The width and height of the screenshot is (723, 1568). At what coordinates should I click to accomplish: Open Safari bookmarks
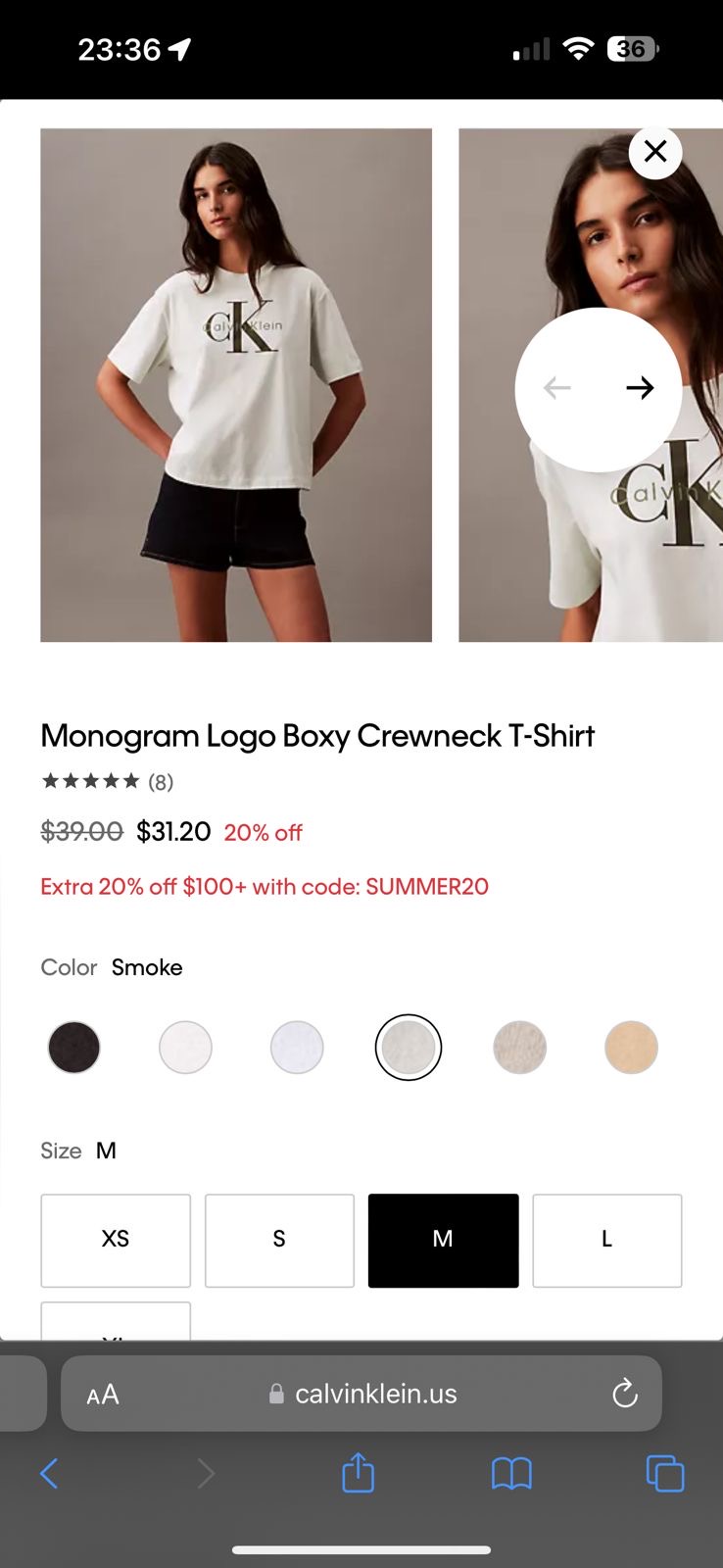point(511,1473)
